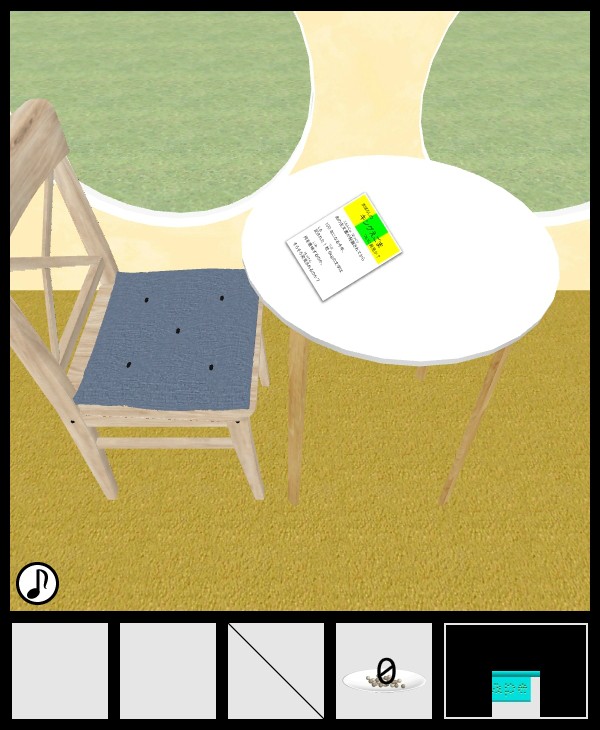Examine the blue chair cushion
Image resolution: width=600 pixels, height=730 pixels.
point(170,338)
